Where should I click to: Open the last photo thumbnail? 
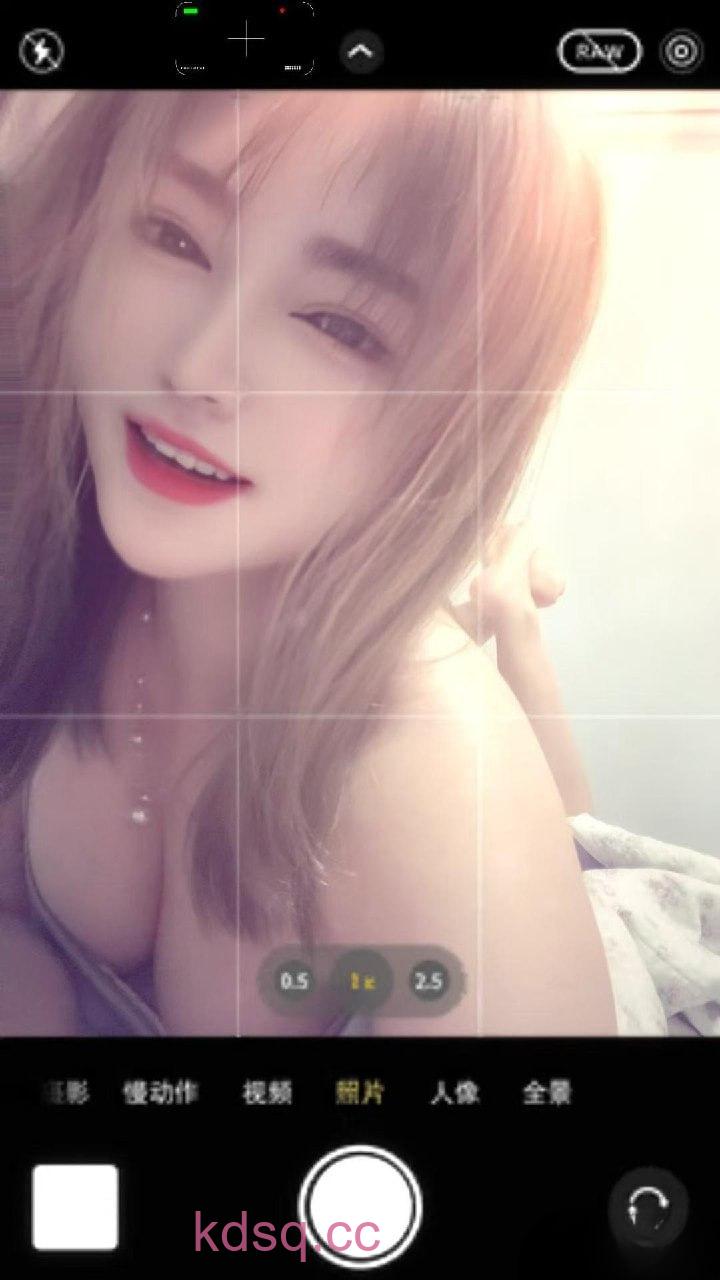(x=75, y=1206)
